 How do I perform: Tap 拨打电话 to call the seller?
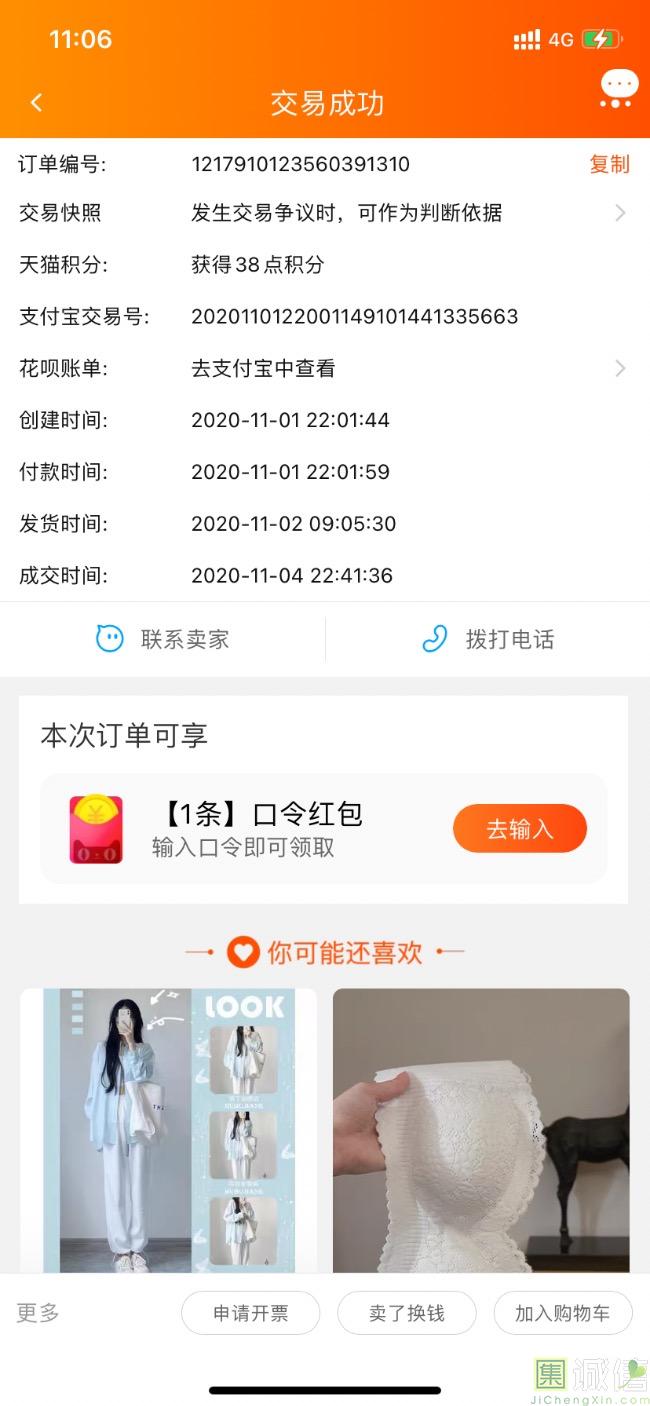click(x=488, y=639)
